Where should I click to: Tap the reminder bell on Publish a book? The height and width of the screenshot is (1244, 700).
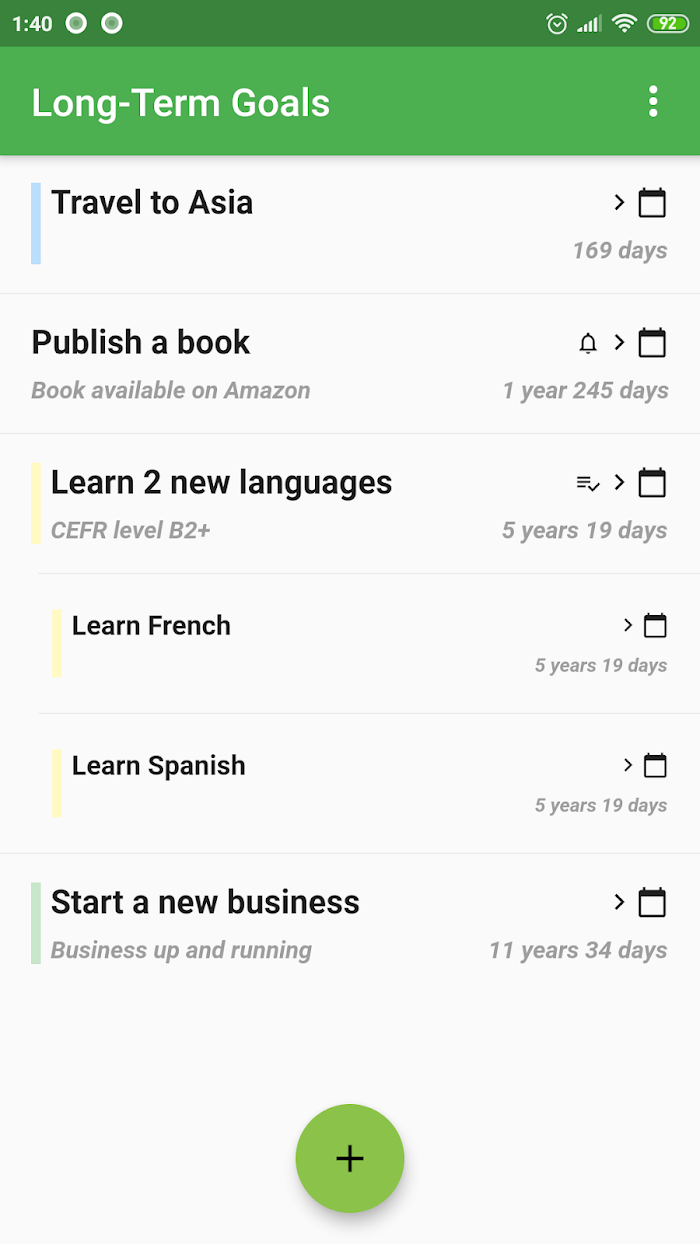pos(588,344)
